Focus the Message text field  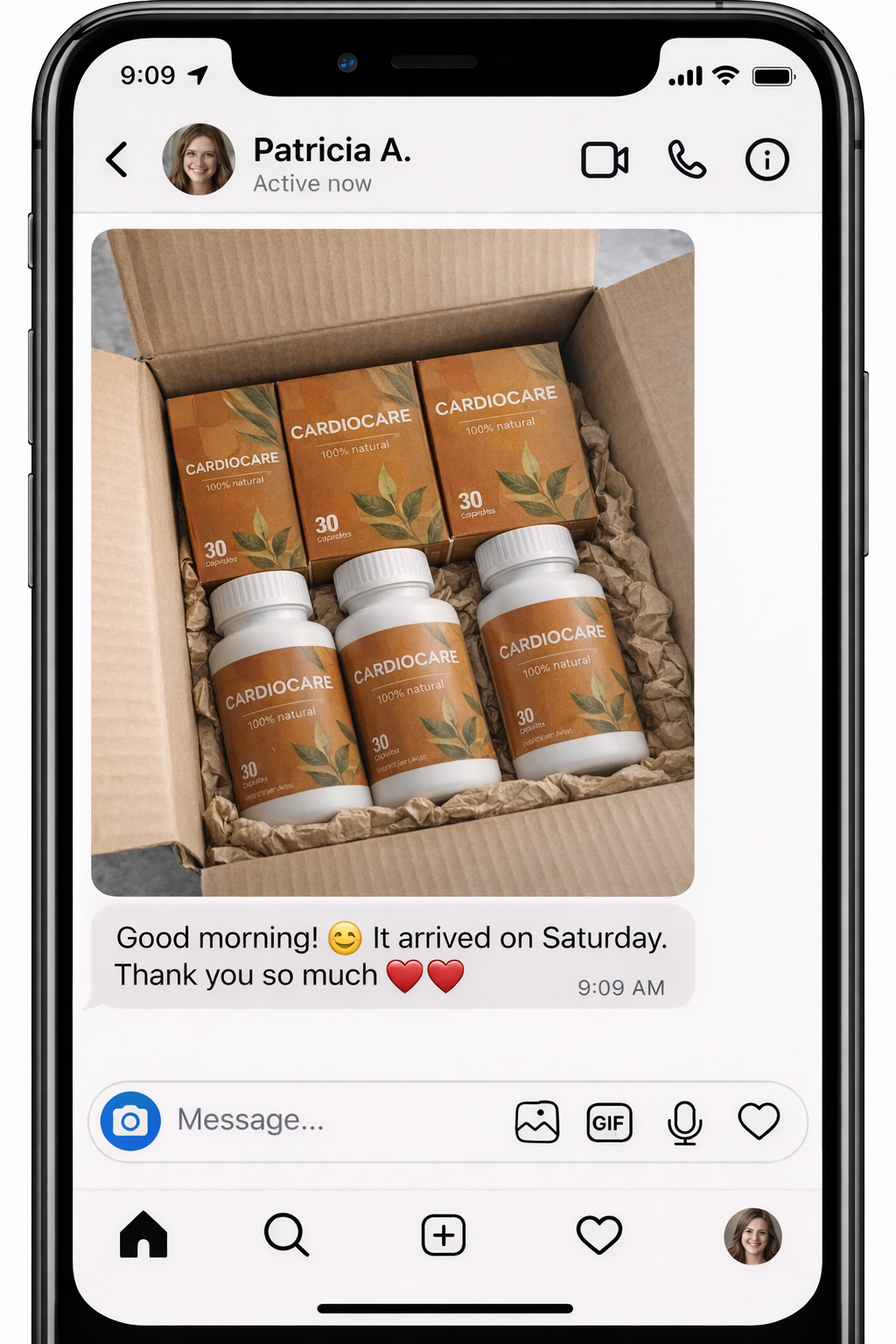pyautogui.click(x=332, y=1121)
